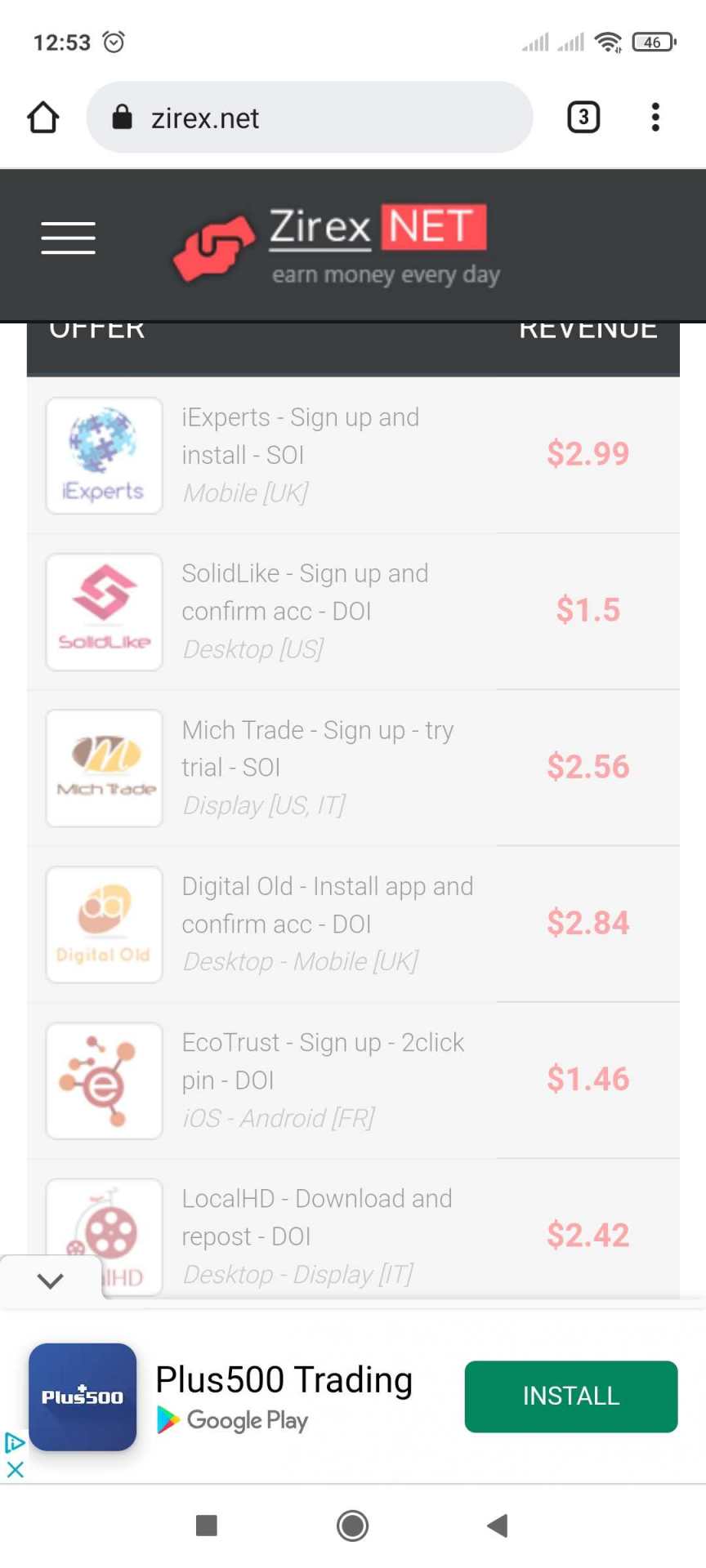Click the Zirex NET handshake logo
The height and width of the screenshot is (1568, 706).
214,245
